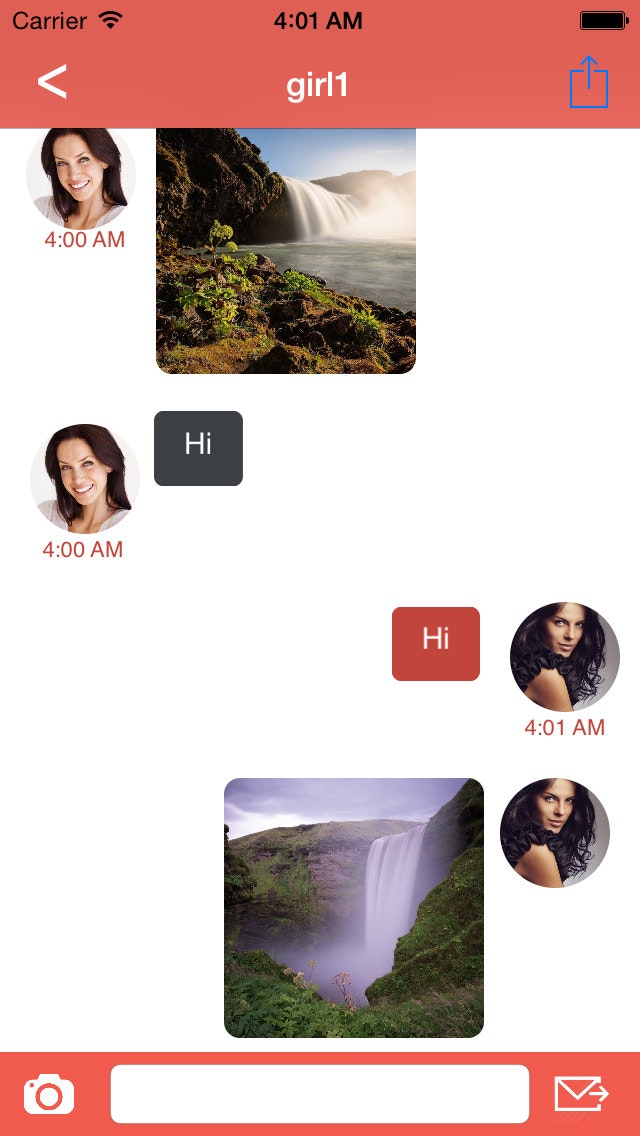Open the received rocky waterfall photo
This screenshot has width=640, height=1136.
coord(286,250)
